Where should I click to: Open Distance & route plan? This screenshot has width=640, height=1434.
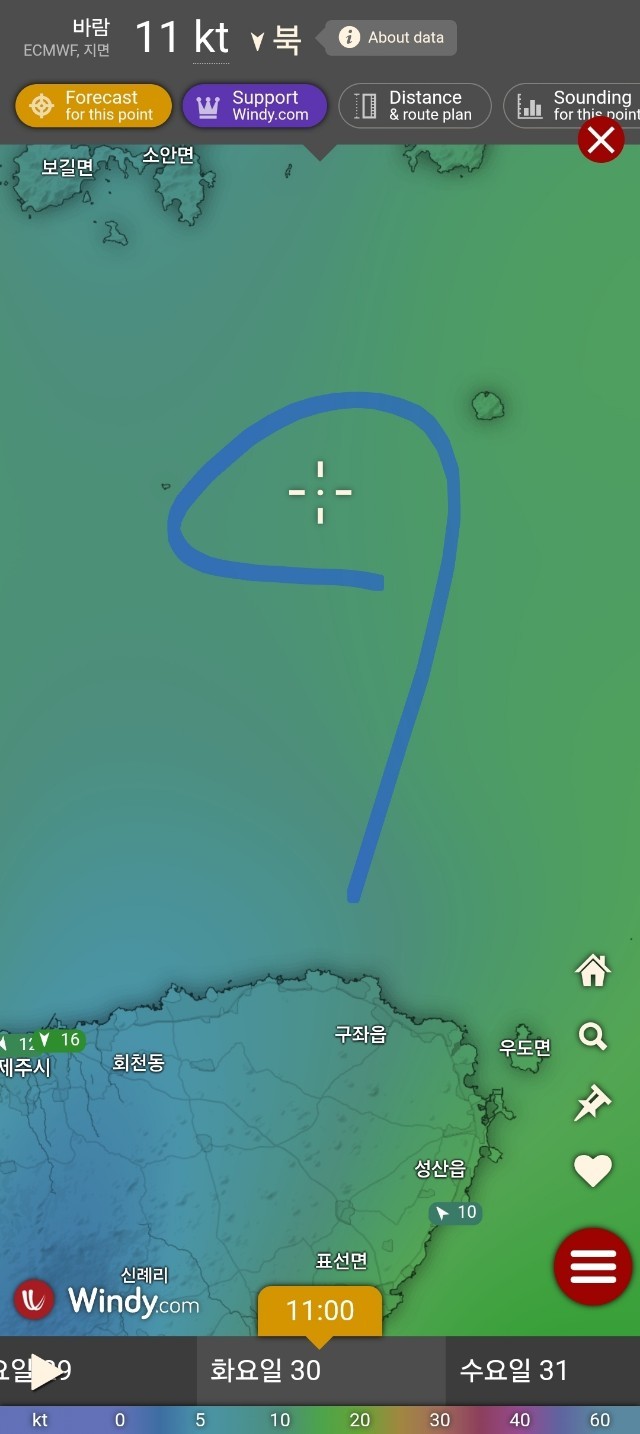click(x=415, y=106)
